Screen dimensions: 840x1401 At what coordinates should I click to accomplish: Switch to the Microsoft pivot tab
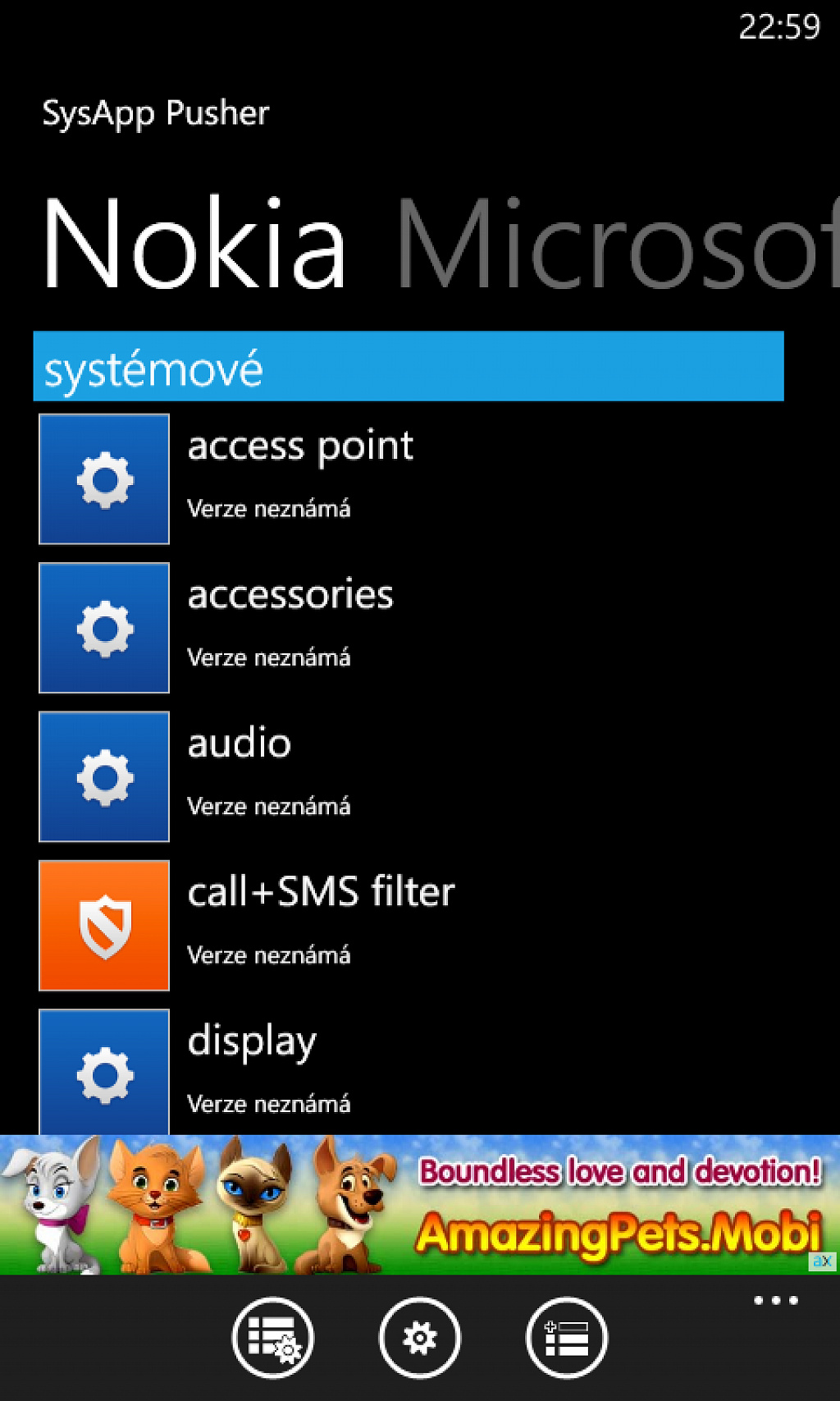[617, 244]
